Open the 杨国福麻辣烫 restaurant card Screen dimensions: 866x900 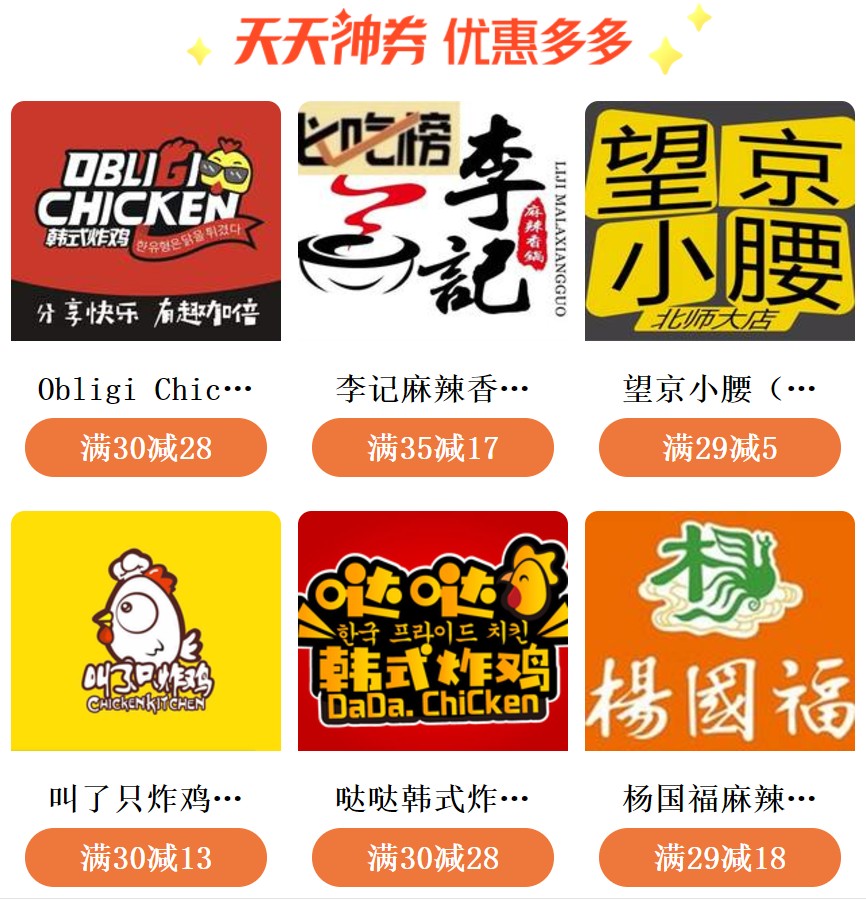(x=719, y=631)
